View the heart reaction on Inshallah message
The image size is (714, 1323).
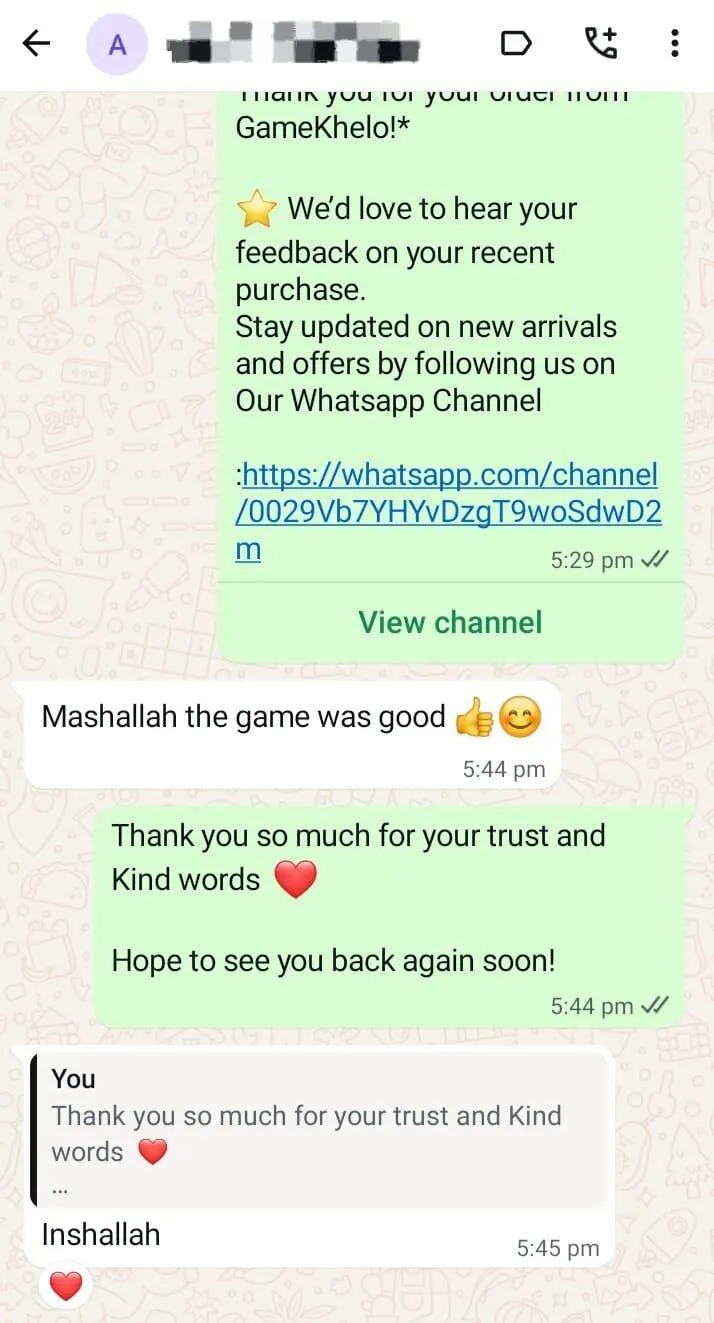click(x=65, y=1286)
